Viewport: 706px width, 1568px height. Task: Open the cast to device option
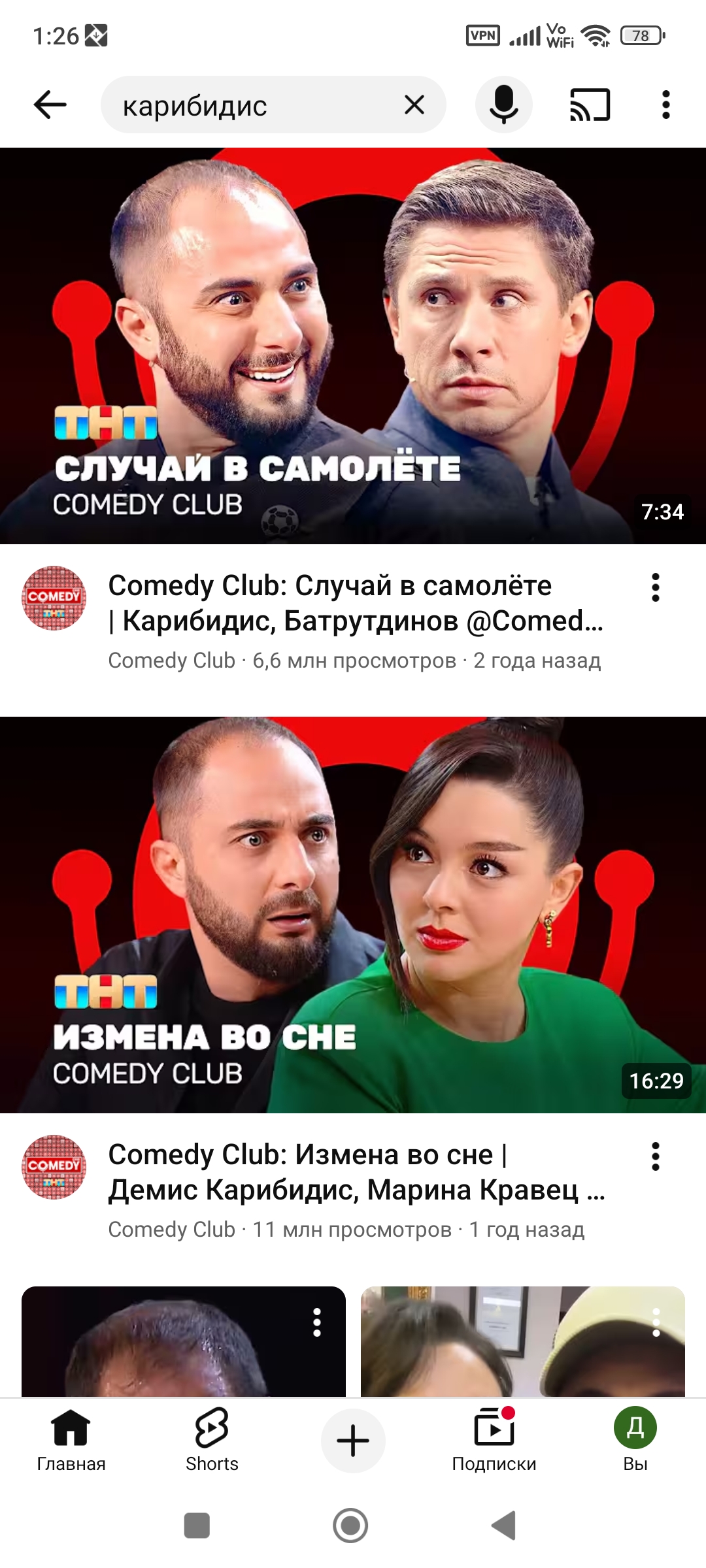click(x=590, y=105)
